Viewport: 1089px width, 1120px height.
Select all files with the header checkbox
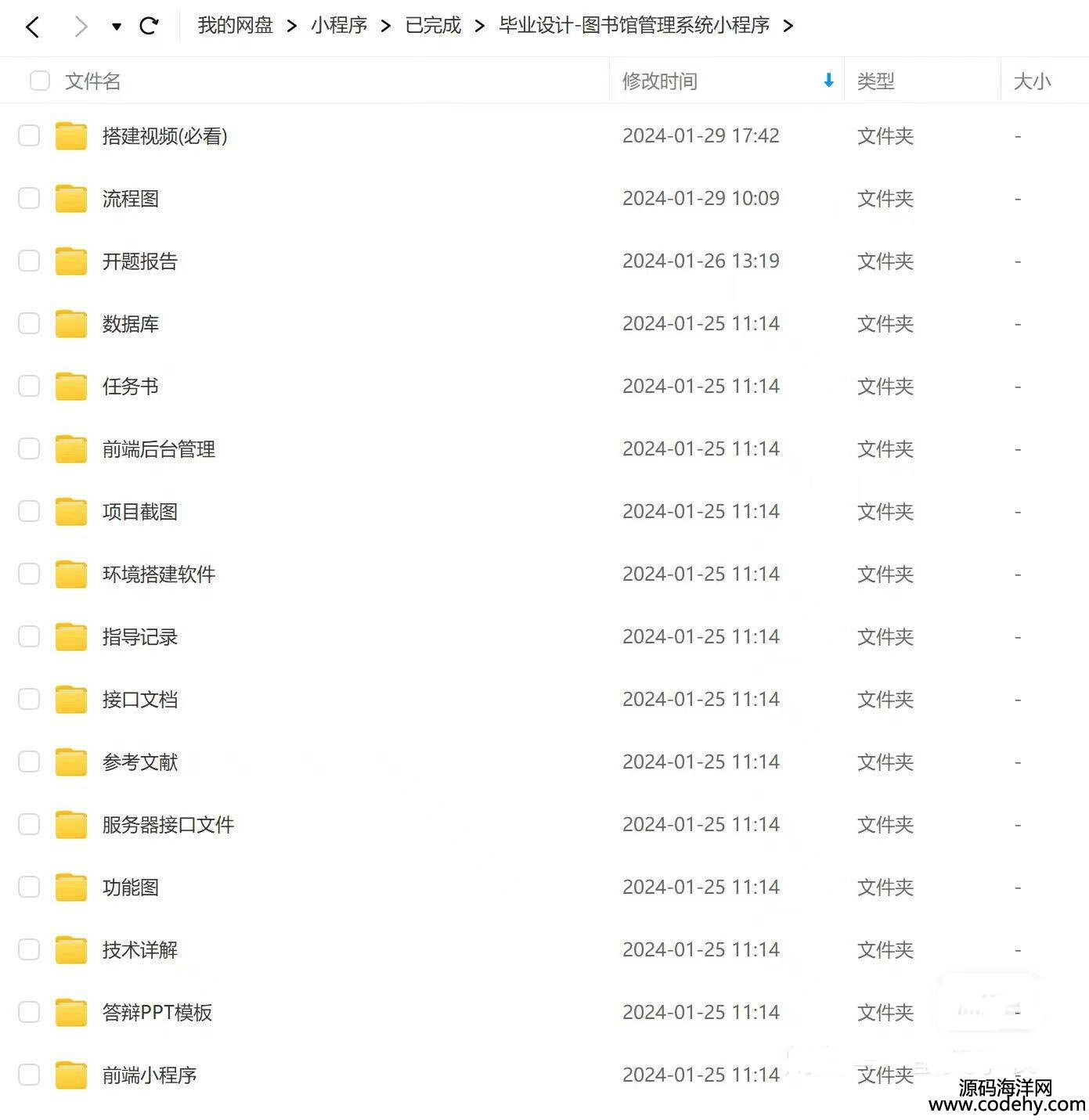click(x=39, y=81)
